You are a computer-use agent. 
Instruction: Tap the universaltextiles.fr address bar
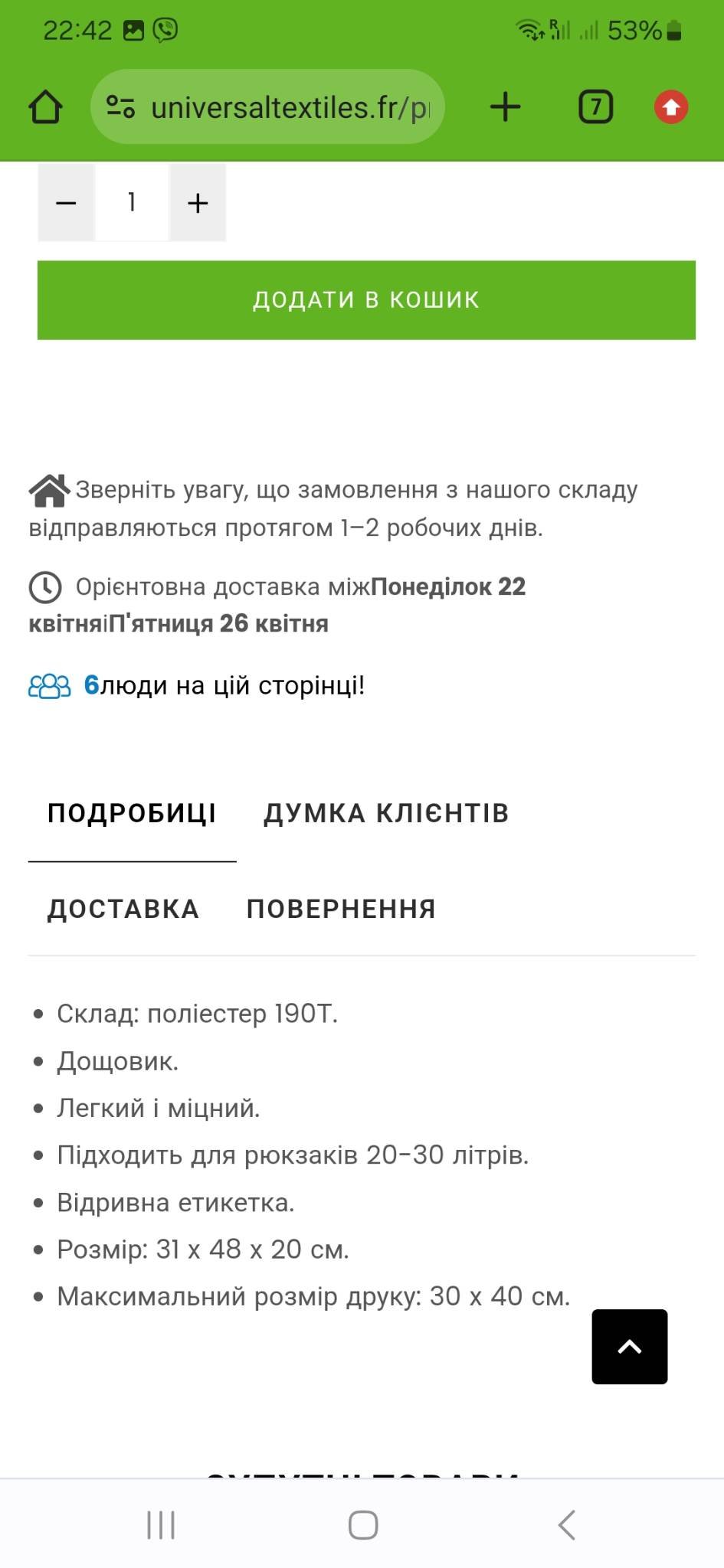267,106
